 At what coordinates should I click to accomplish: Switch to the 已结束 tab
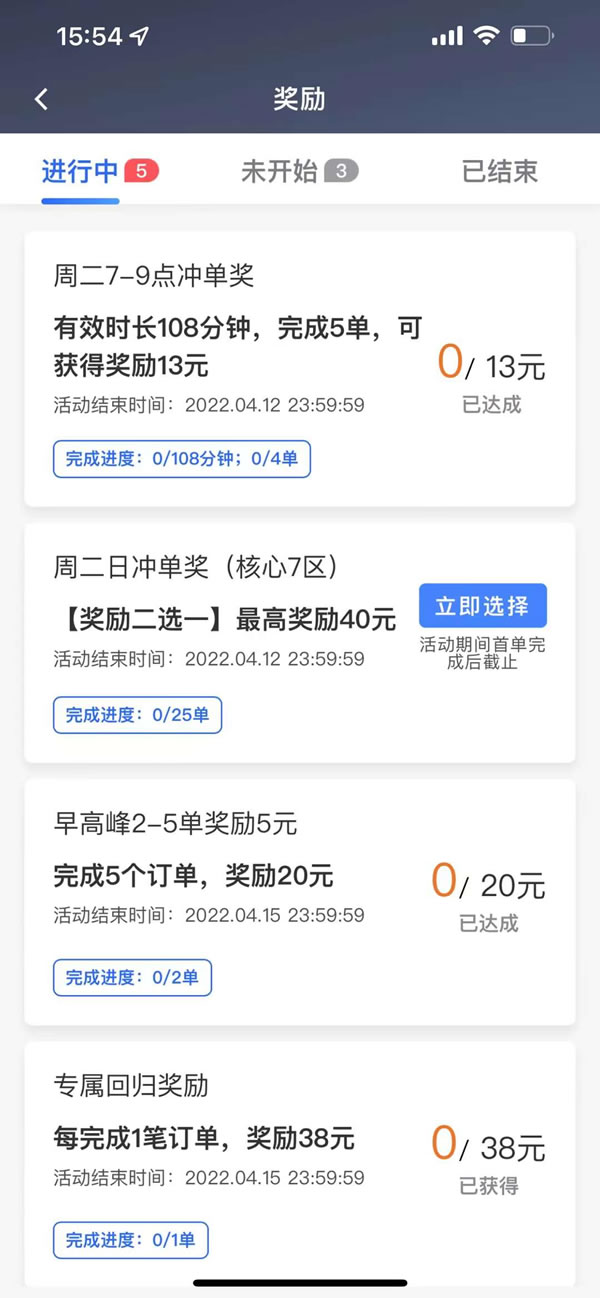coord(500,171)
